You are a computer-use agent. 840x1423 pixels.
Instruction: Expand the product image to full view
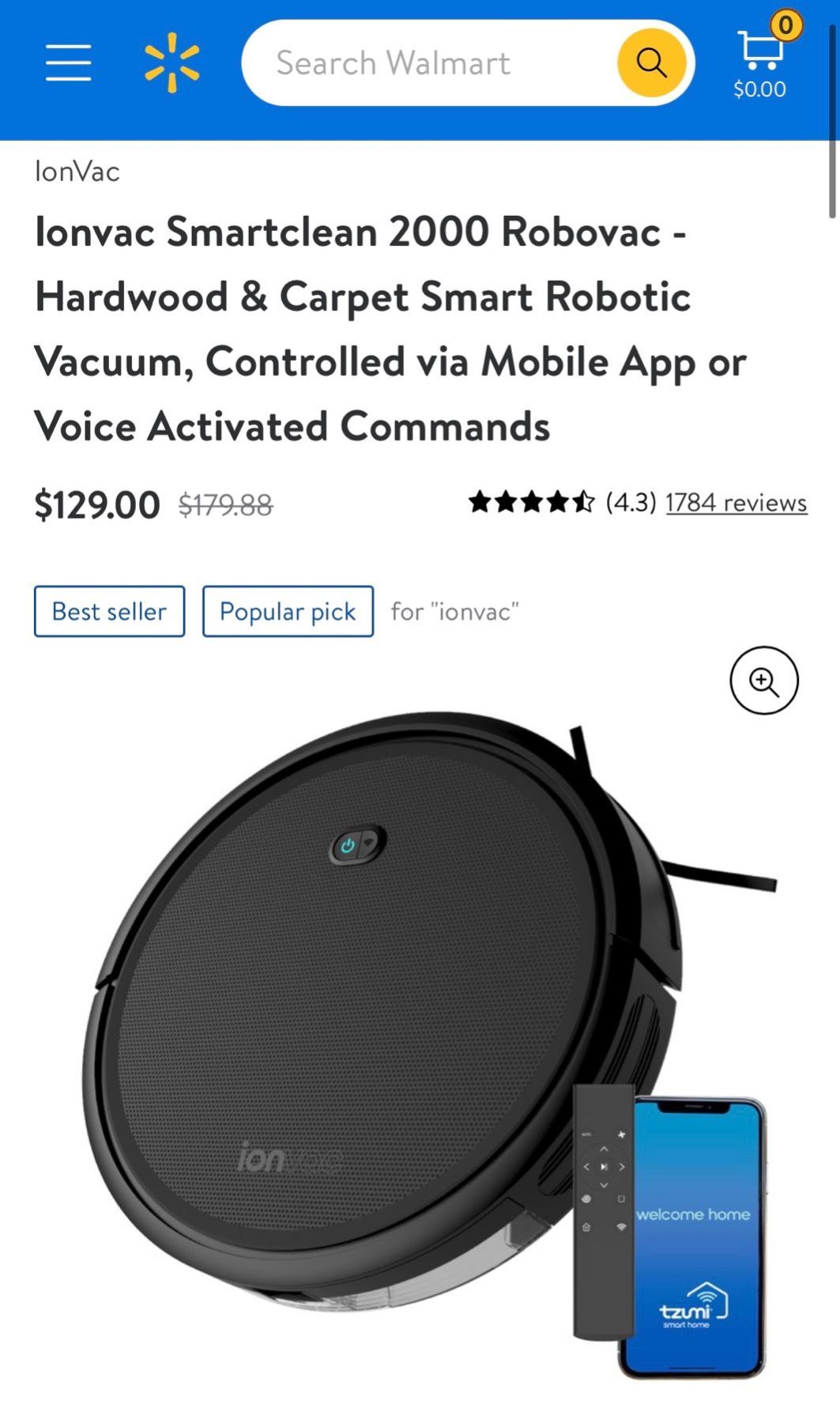click(x=763, y=681)
